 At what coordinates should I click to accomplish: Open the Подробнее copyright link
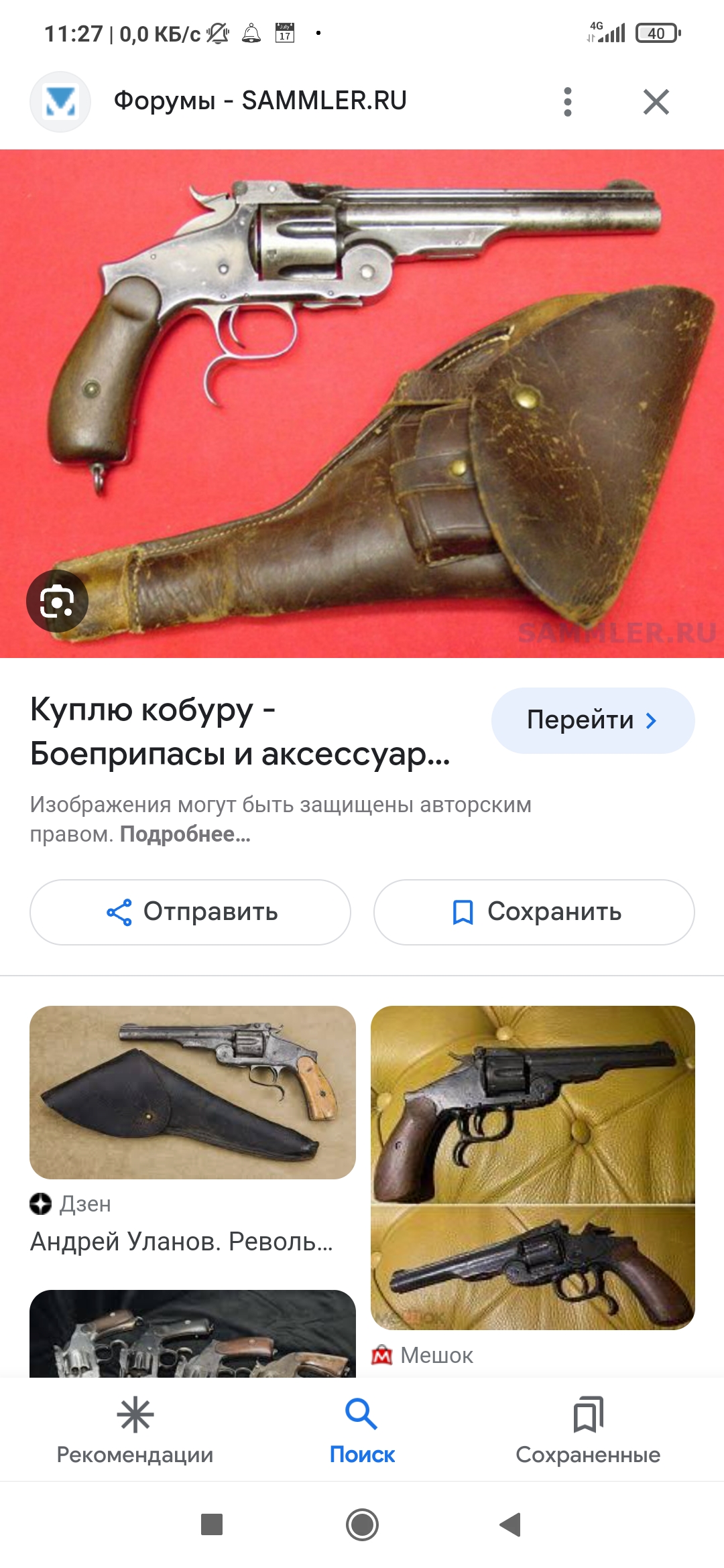coord(185,834)
